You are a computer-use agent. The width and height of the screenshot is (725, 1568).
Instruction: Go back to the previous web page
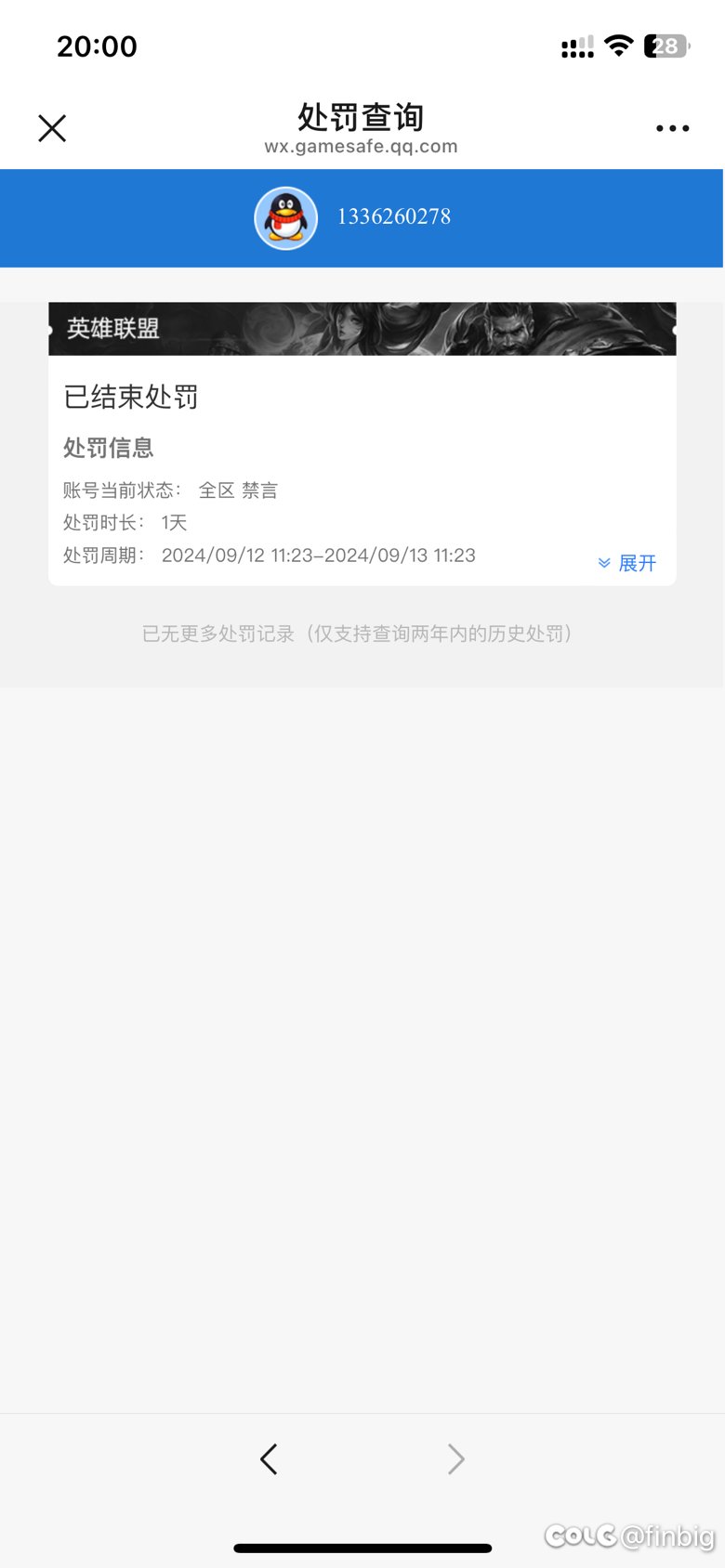269,1459
